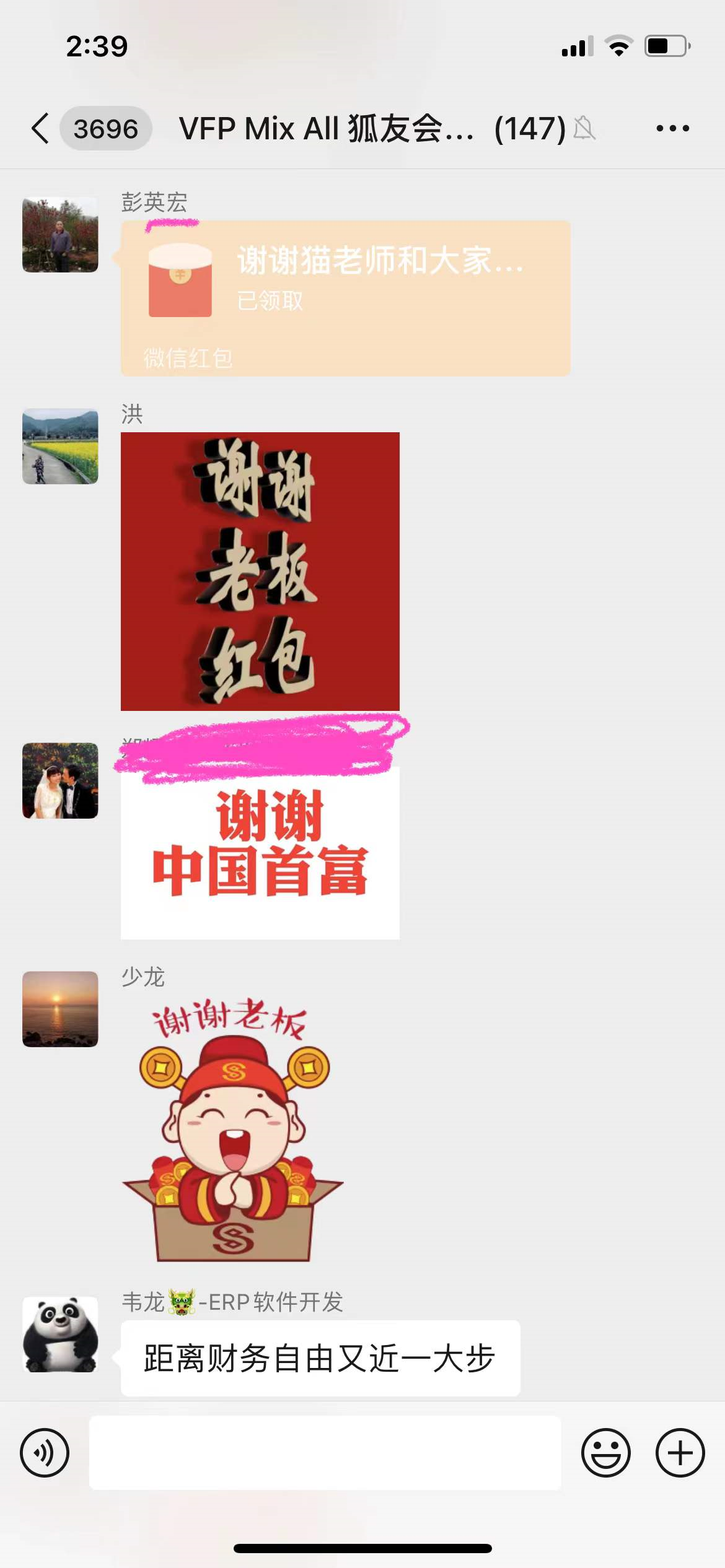Open the group chat options menu
Screen dimensions: 725x1568
pos(672,129)
